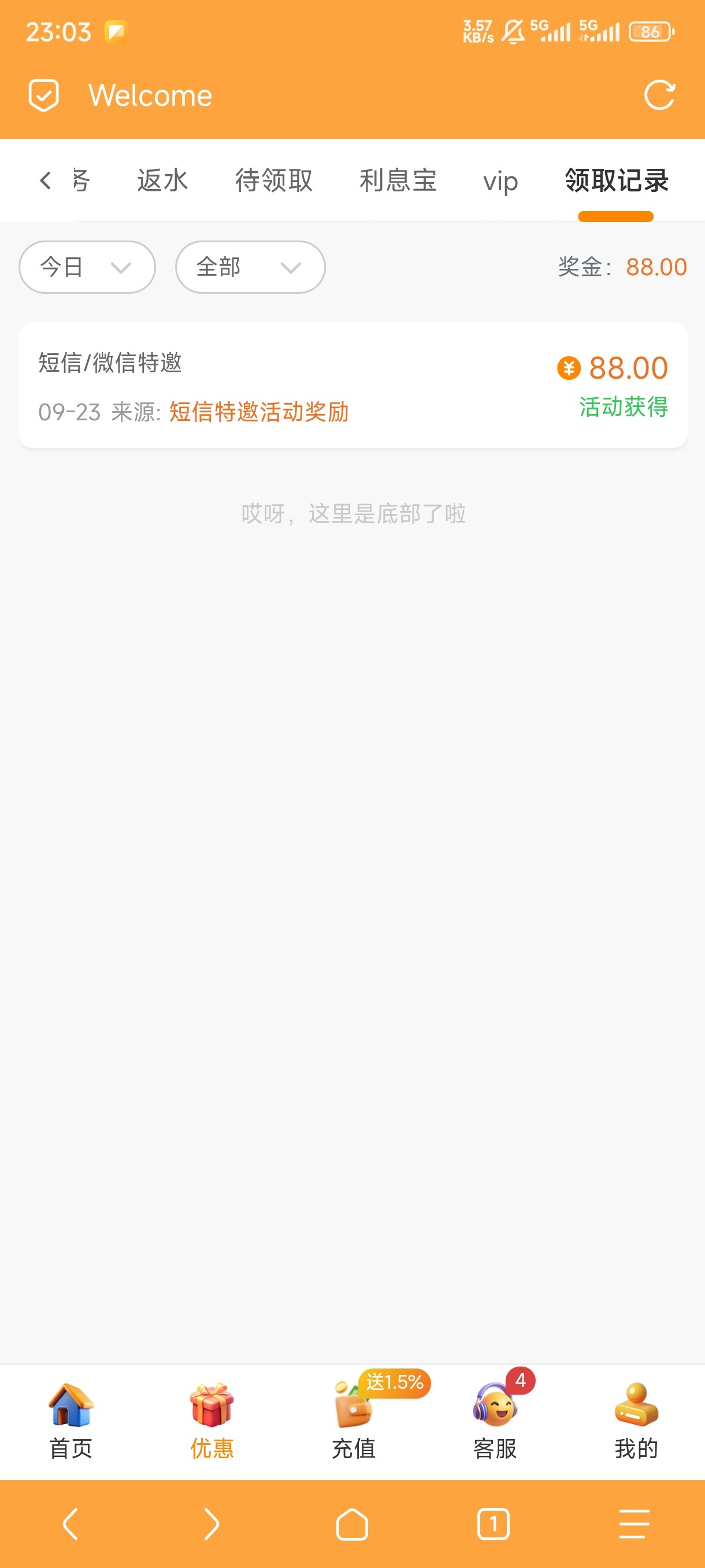This screenshot has height=1568, width=705.
Task: Switch to the 返水 tab
Action: [162, 181]
